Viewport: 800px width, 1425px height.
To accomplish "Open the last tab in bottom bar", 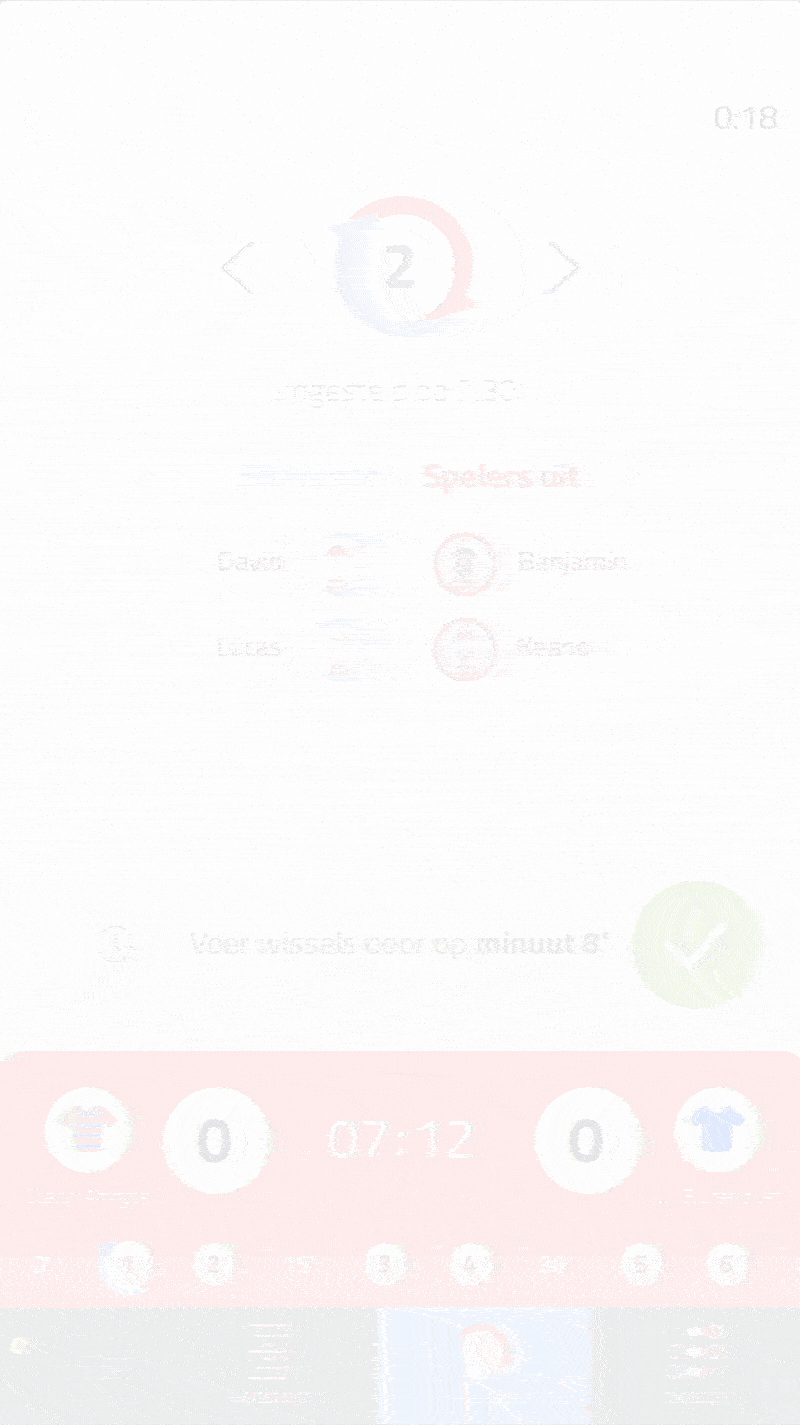I will click(700, 1365).
